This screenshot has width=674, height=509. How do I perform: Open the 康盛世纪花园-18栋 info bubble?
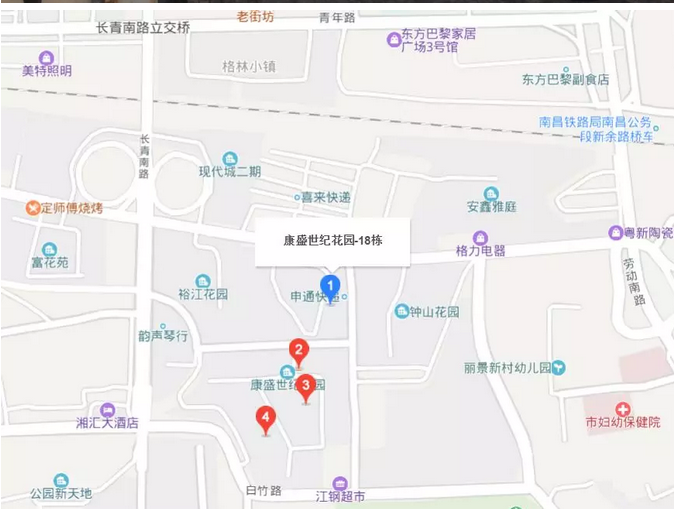pos(332,241)
